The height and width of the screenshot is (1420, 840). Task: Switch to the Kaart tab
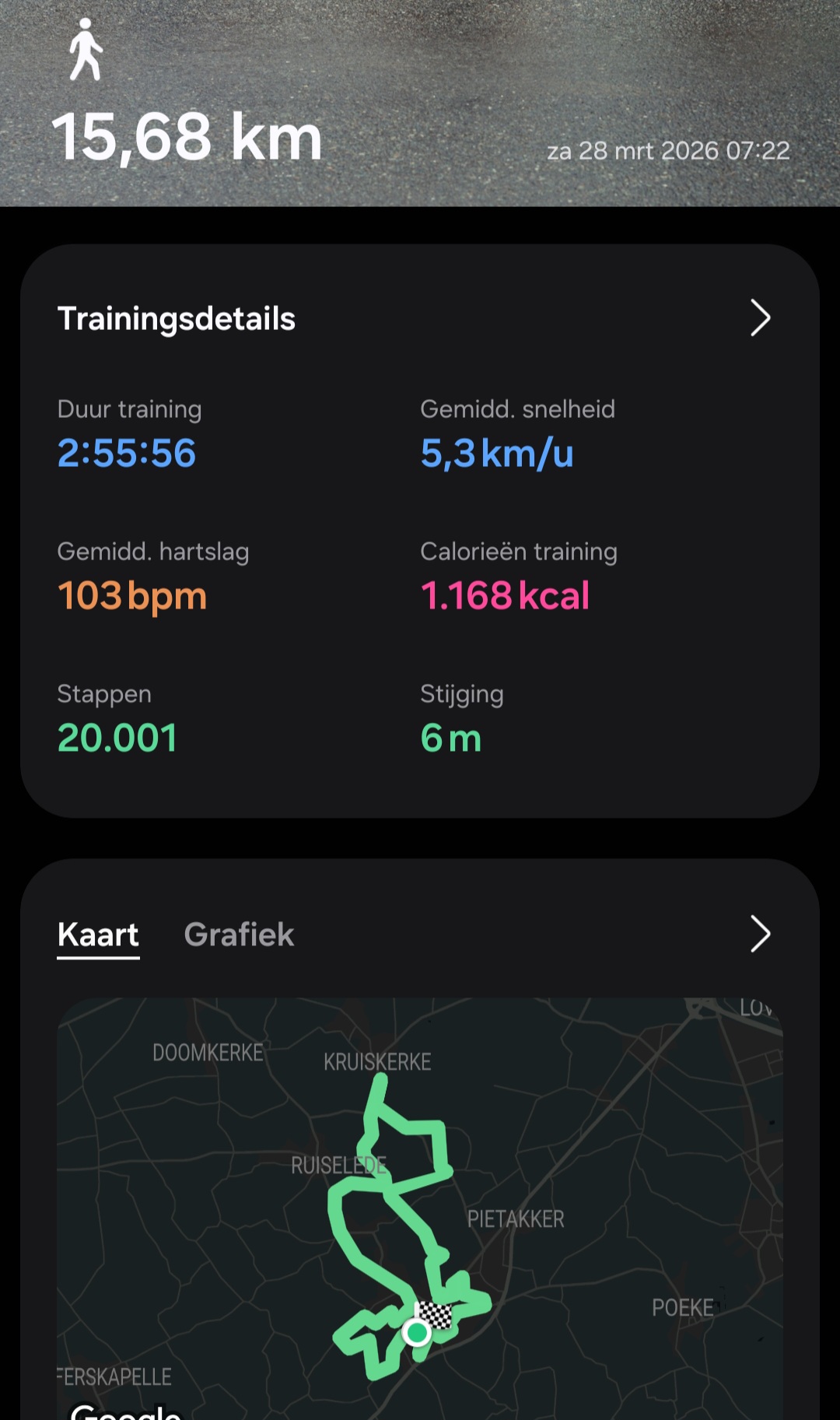[x=98, y=934]
